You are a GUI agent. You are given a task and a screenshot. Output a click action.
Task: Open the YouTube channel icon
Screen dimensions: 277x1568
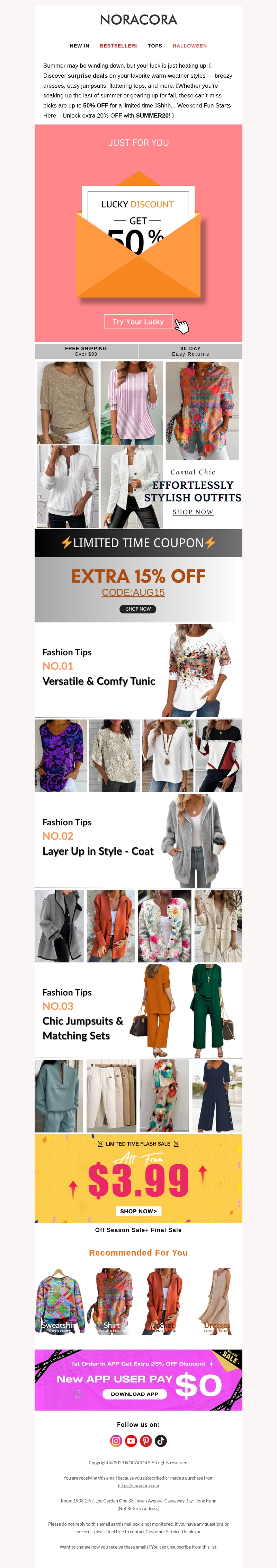pyautogui.click(x=131, y=1441)
